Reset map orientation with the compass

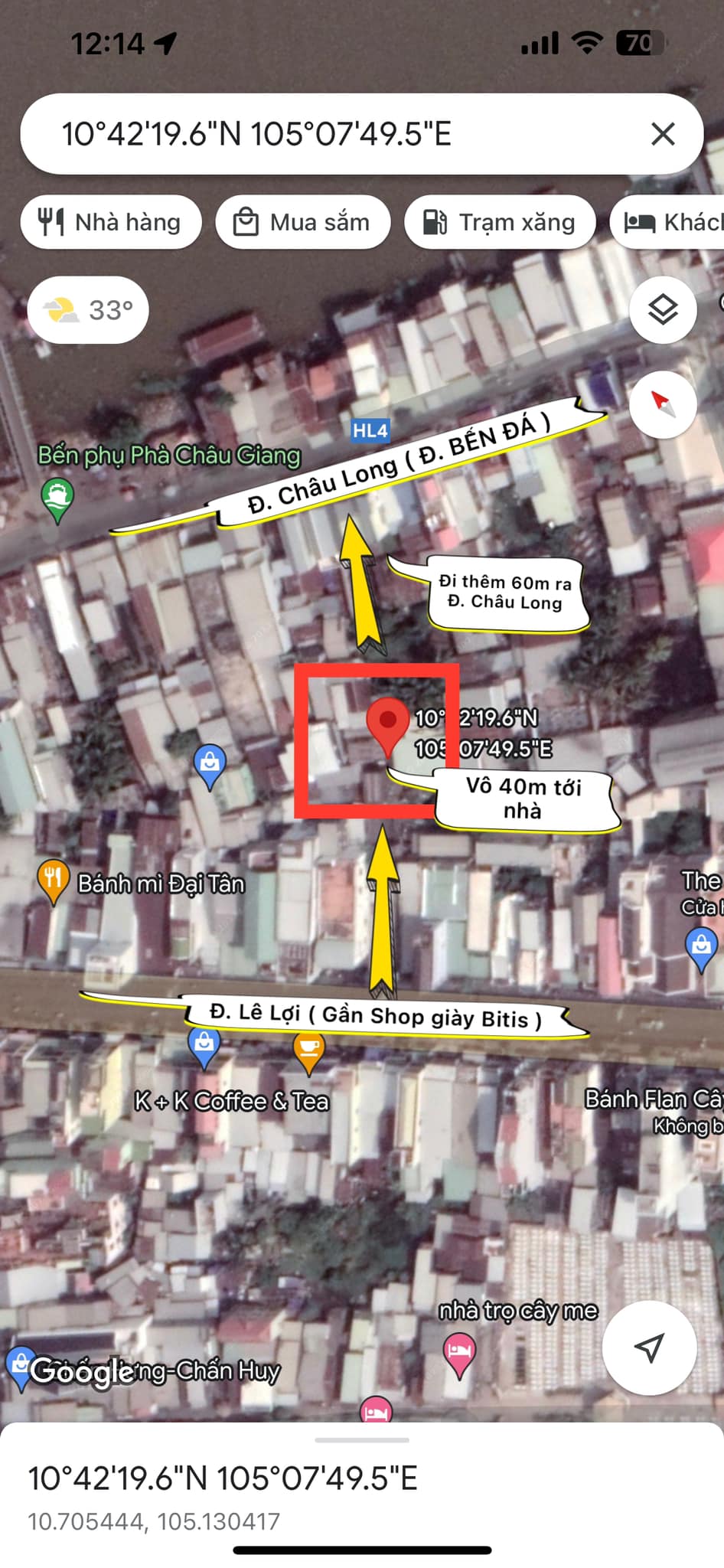(663, 404)
